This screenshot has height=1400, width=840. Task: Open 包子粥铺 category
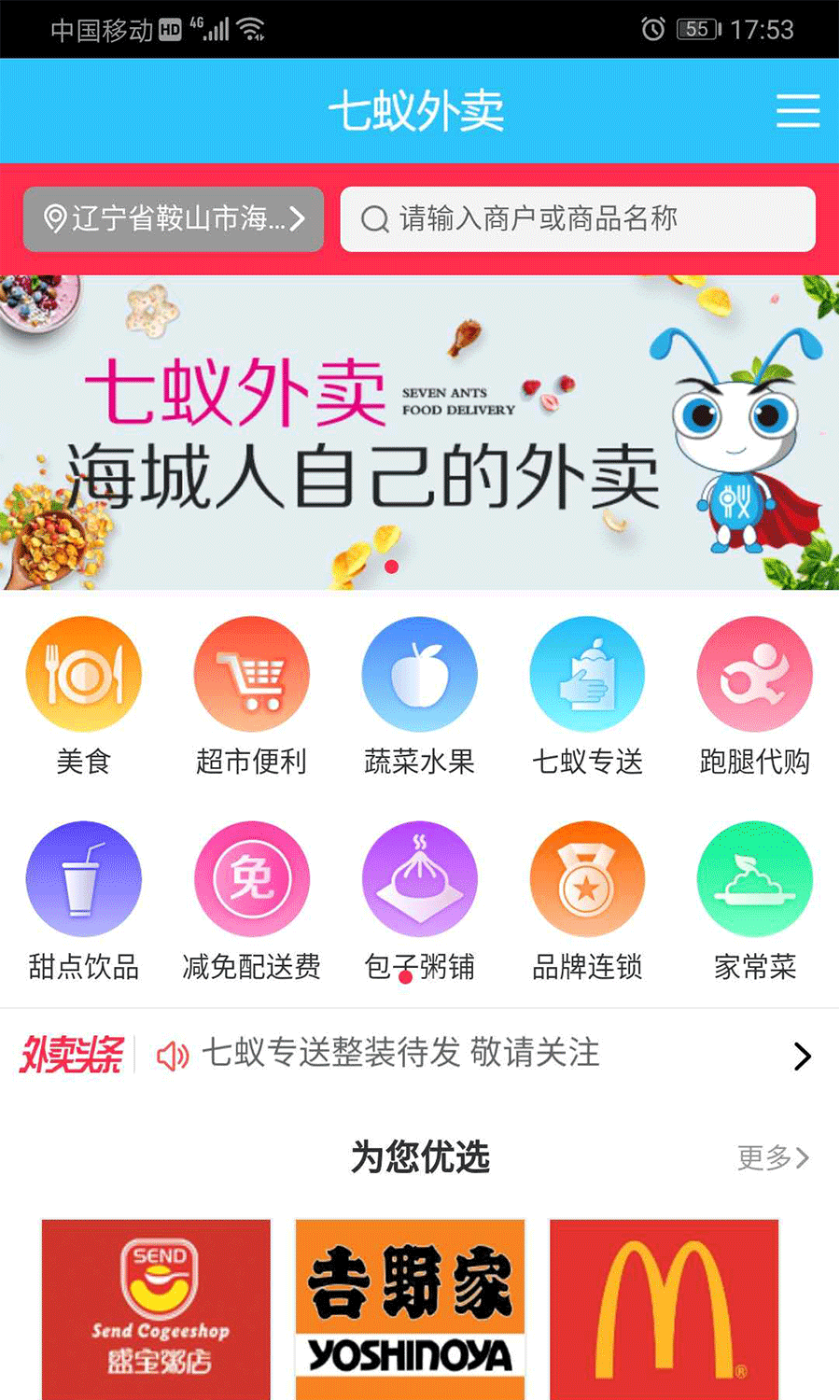[419, 901]
